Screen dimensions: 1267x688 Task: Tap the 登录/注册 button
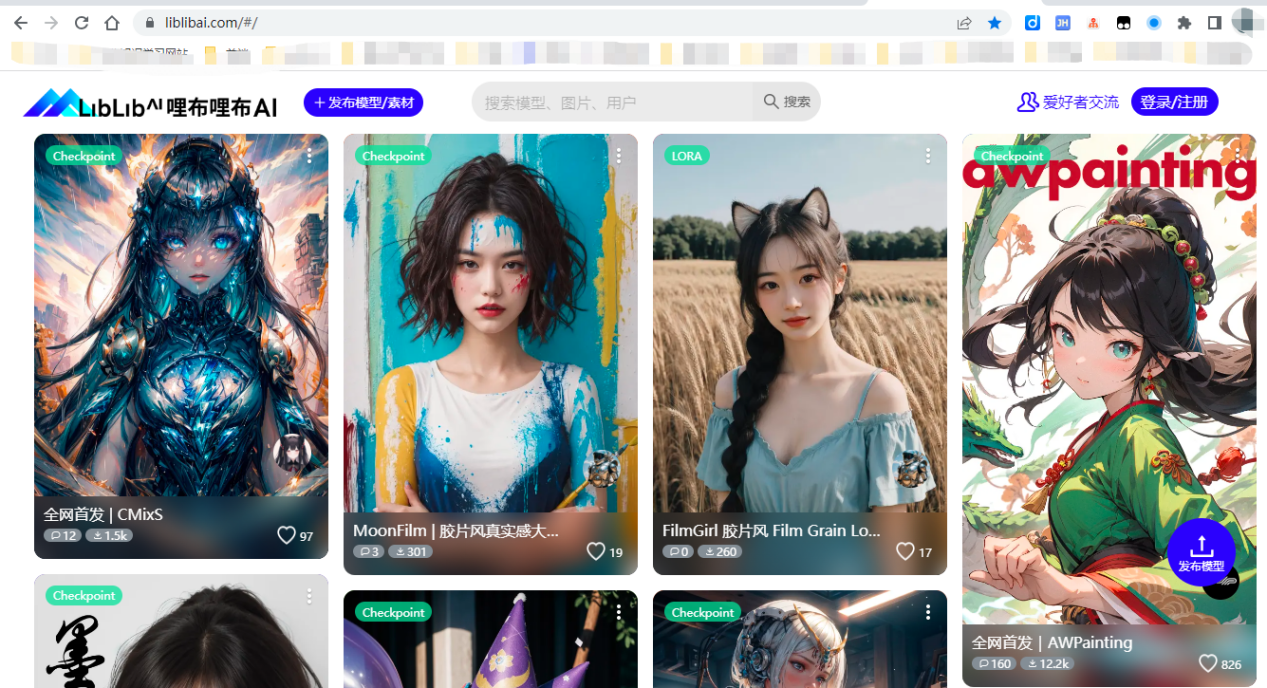tap(1174, 102)
